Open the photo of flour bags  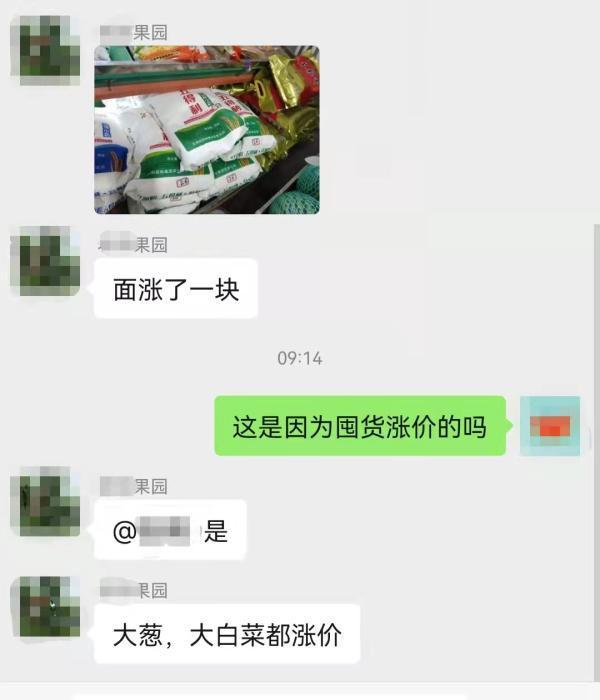[x=207, y=130]
